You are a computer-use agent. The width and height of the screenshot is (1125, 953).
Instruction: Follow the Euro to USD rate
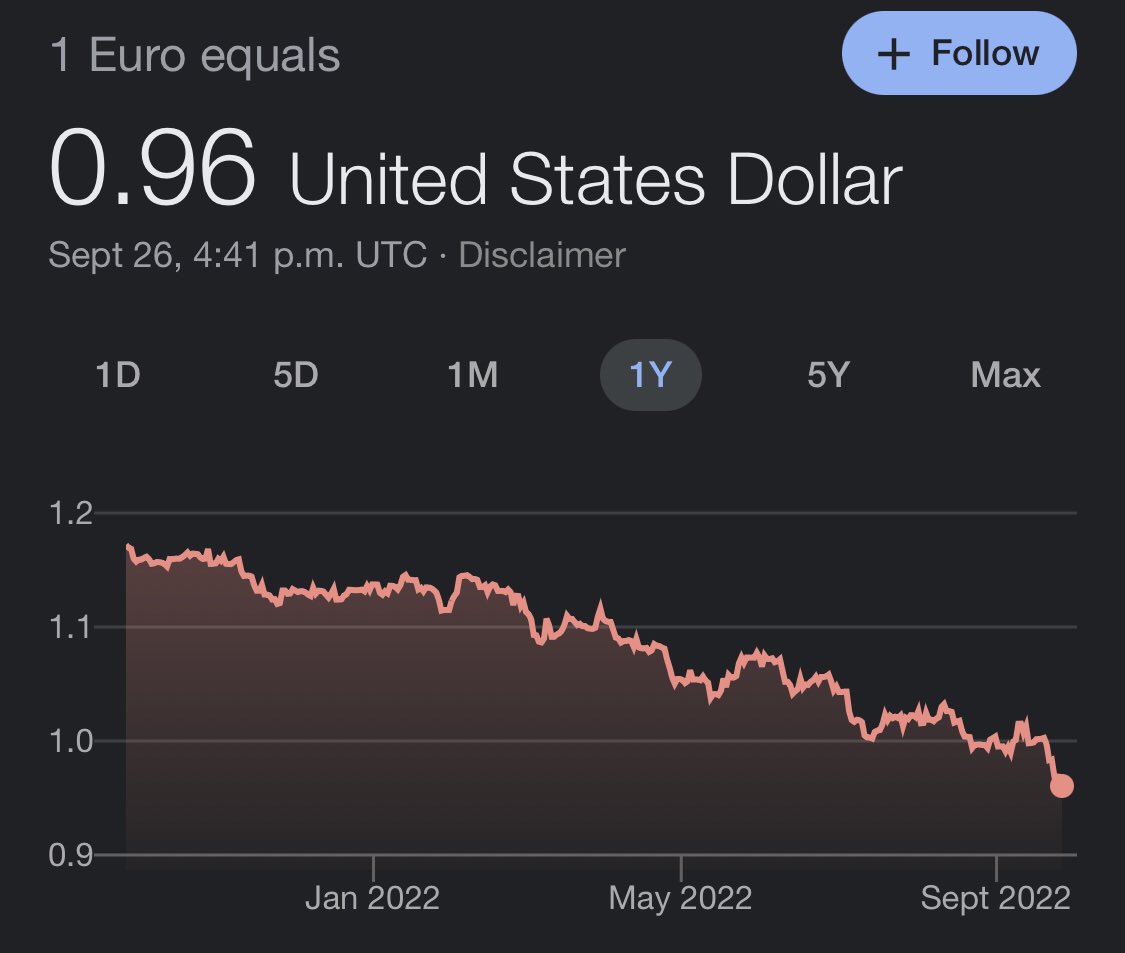pos(958,54)
